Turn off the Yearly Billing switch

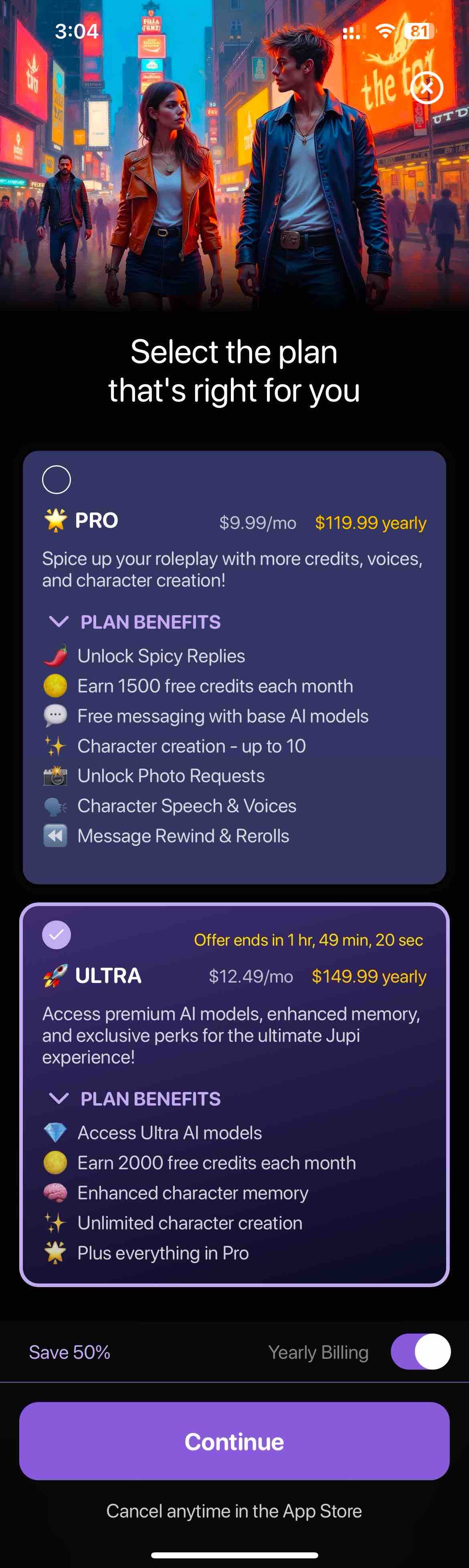coord(420,1352)
